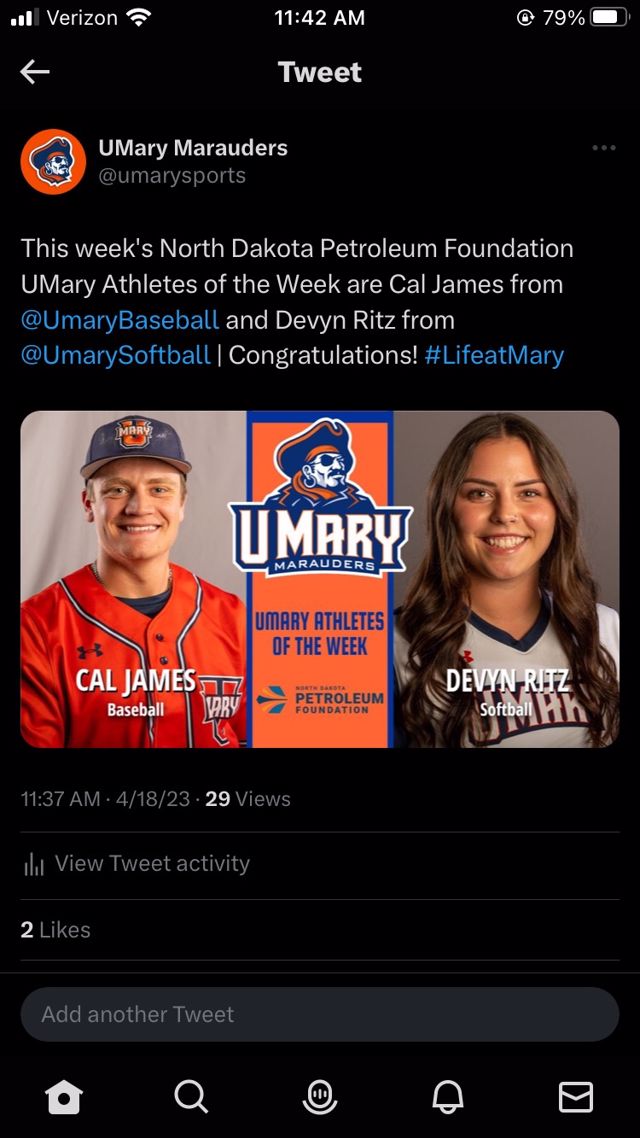640x1138 pixels.
Task: Go back using the arrow icon
Action: click(35, 72)
